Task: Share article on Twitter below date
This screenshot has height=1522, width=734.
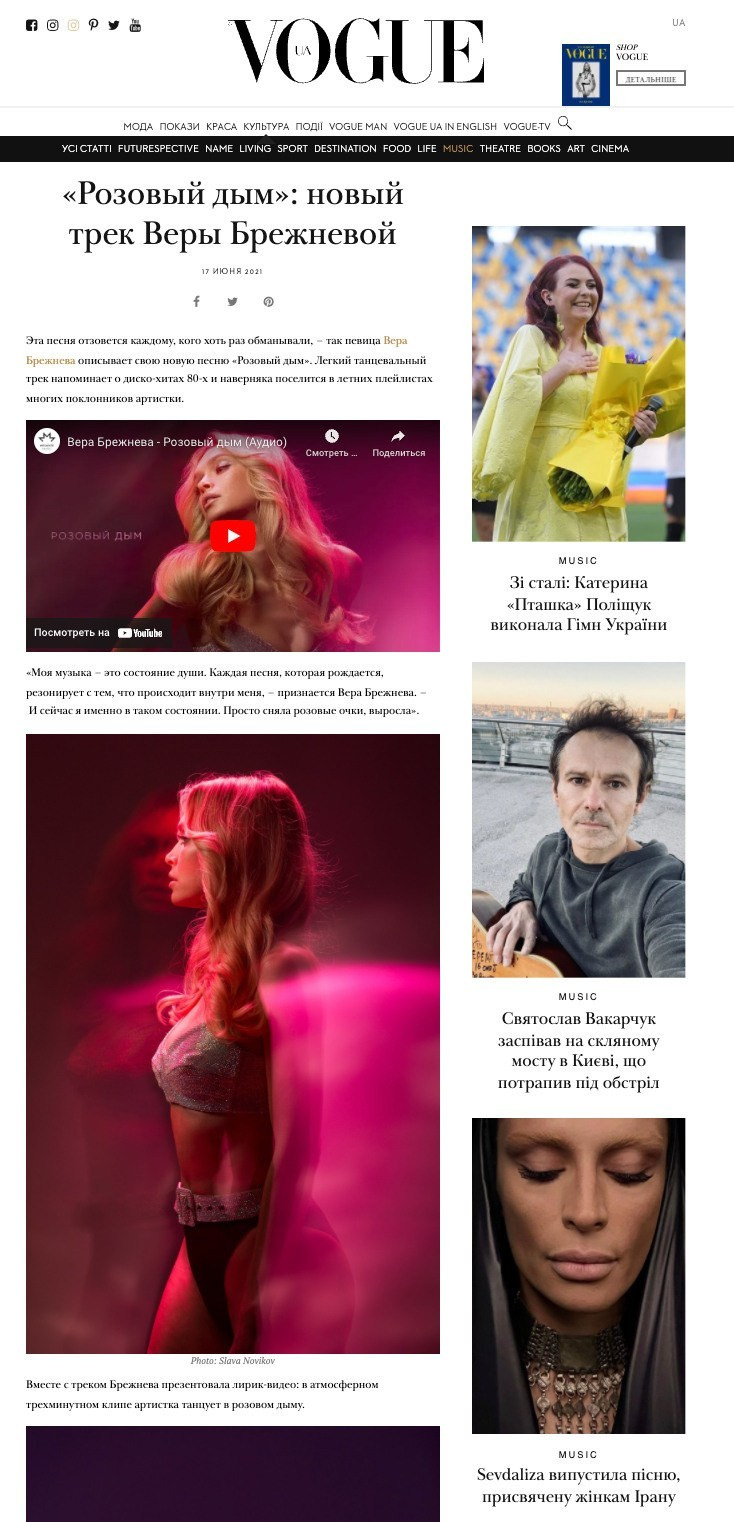Action: (232, 302)
